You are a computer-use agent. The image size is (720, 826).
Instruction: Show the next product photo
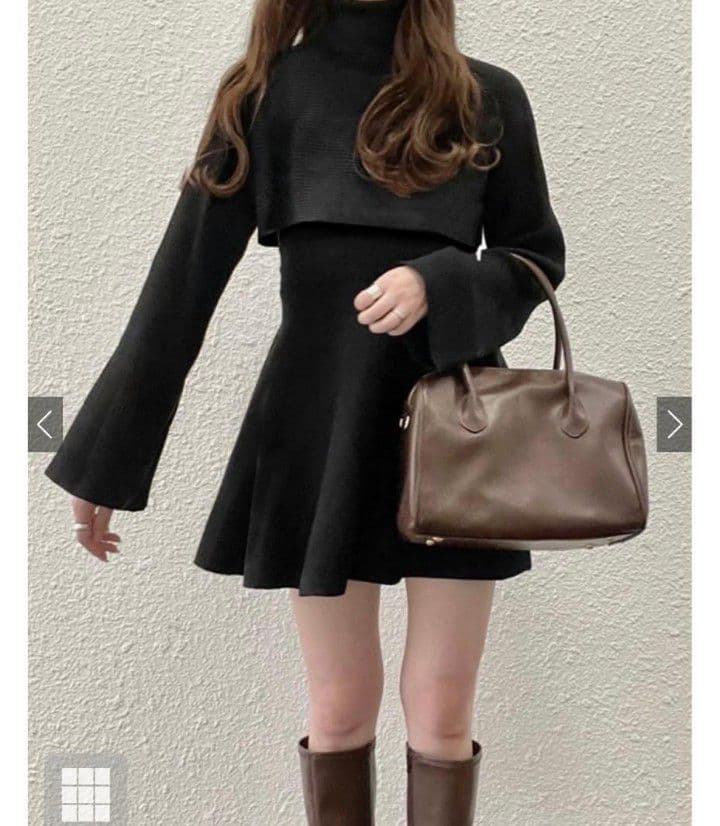[674, 425]
